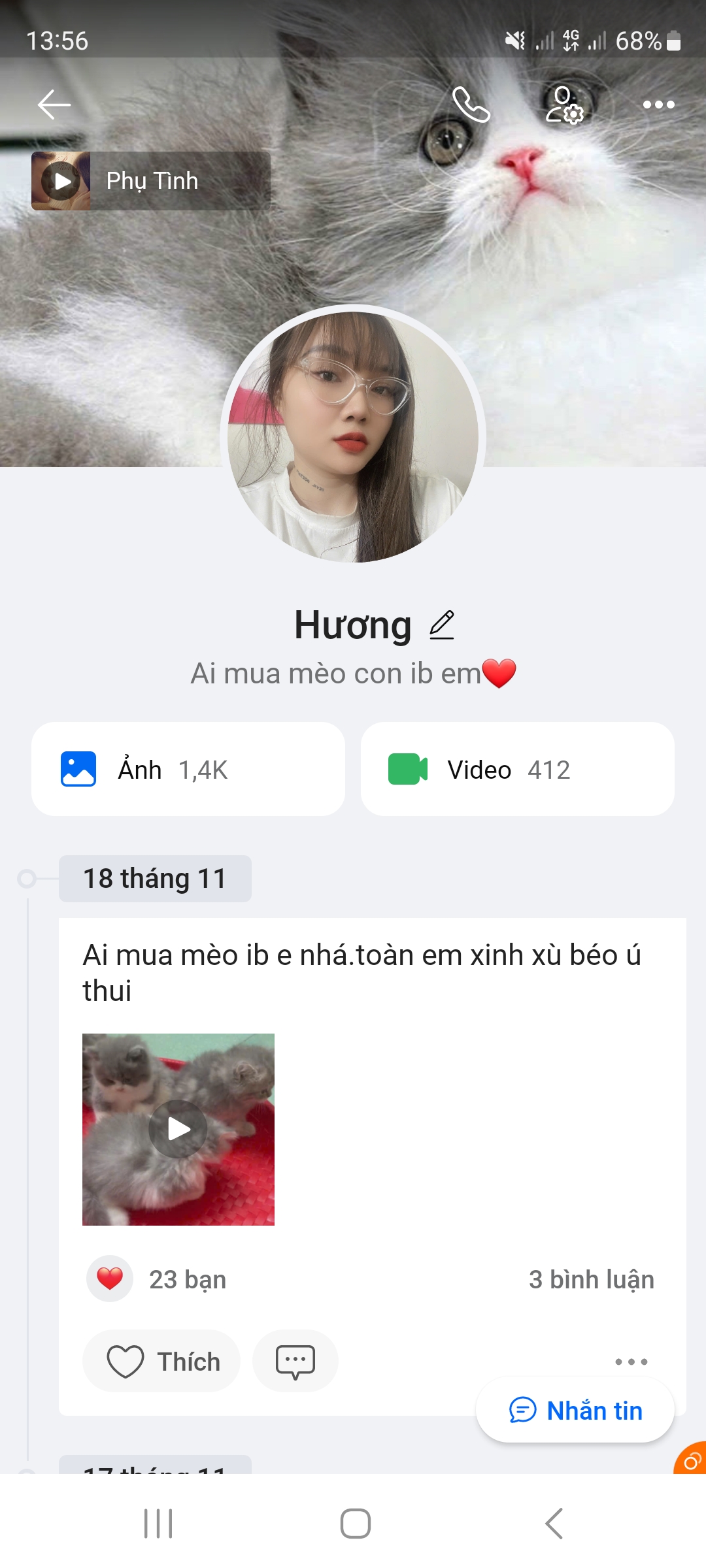Go back using the top arrow

[54, 105]
